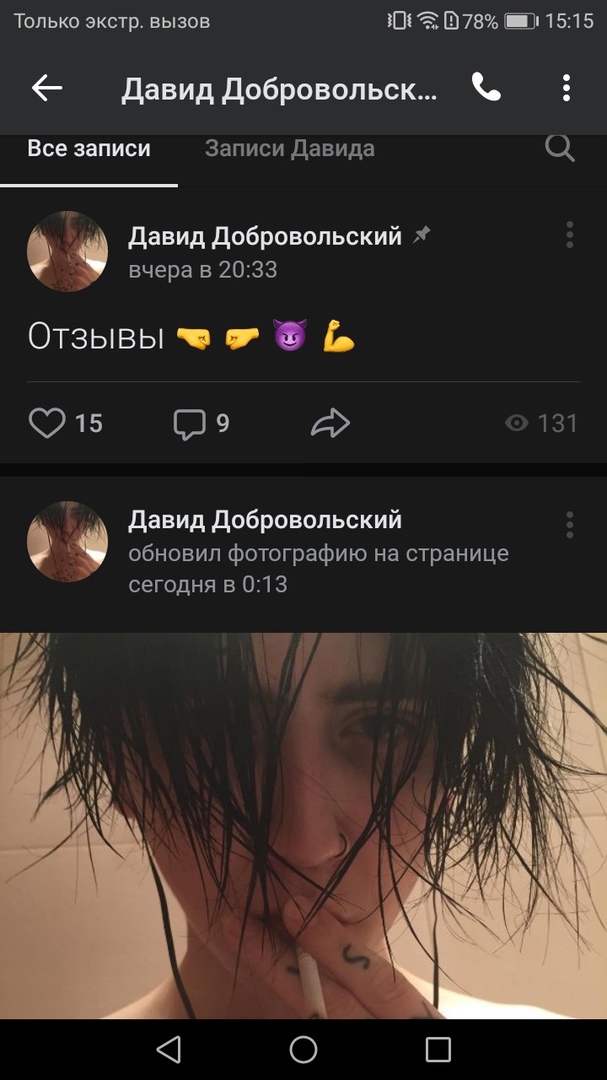Switch to the Записи Давида tab
Viewport: 607px width, 1080px height.
click(290, 149)
